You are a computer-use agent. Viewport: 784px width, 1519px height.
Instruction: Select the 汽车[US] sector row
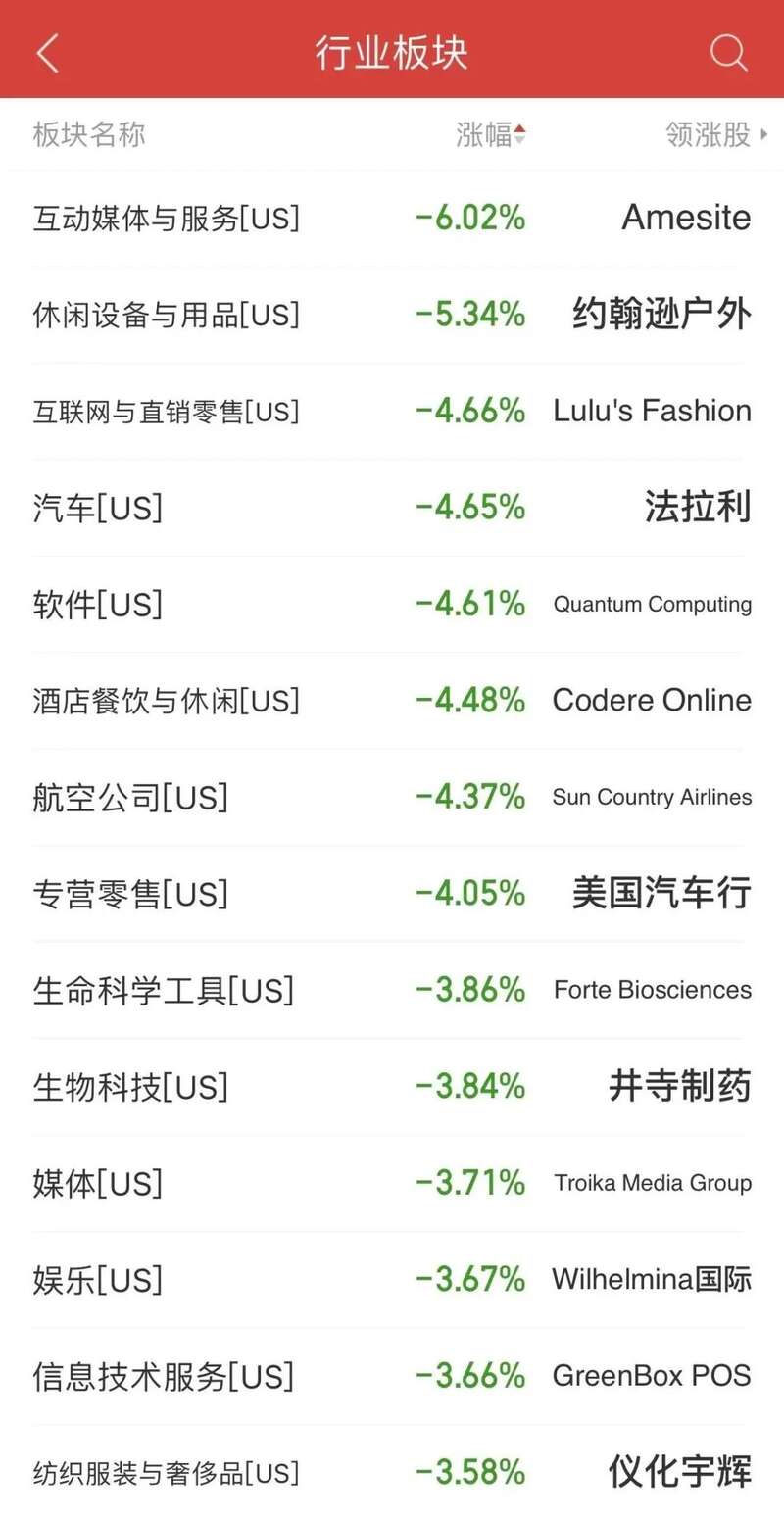coord(392,508)
